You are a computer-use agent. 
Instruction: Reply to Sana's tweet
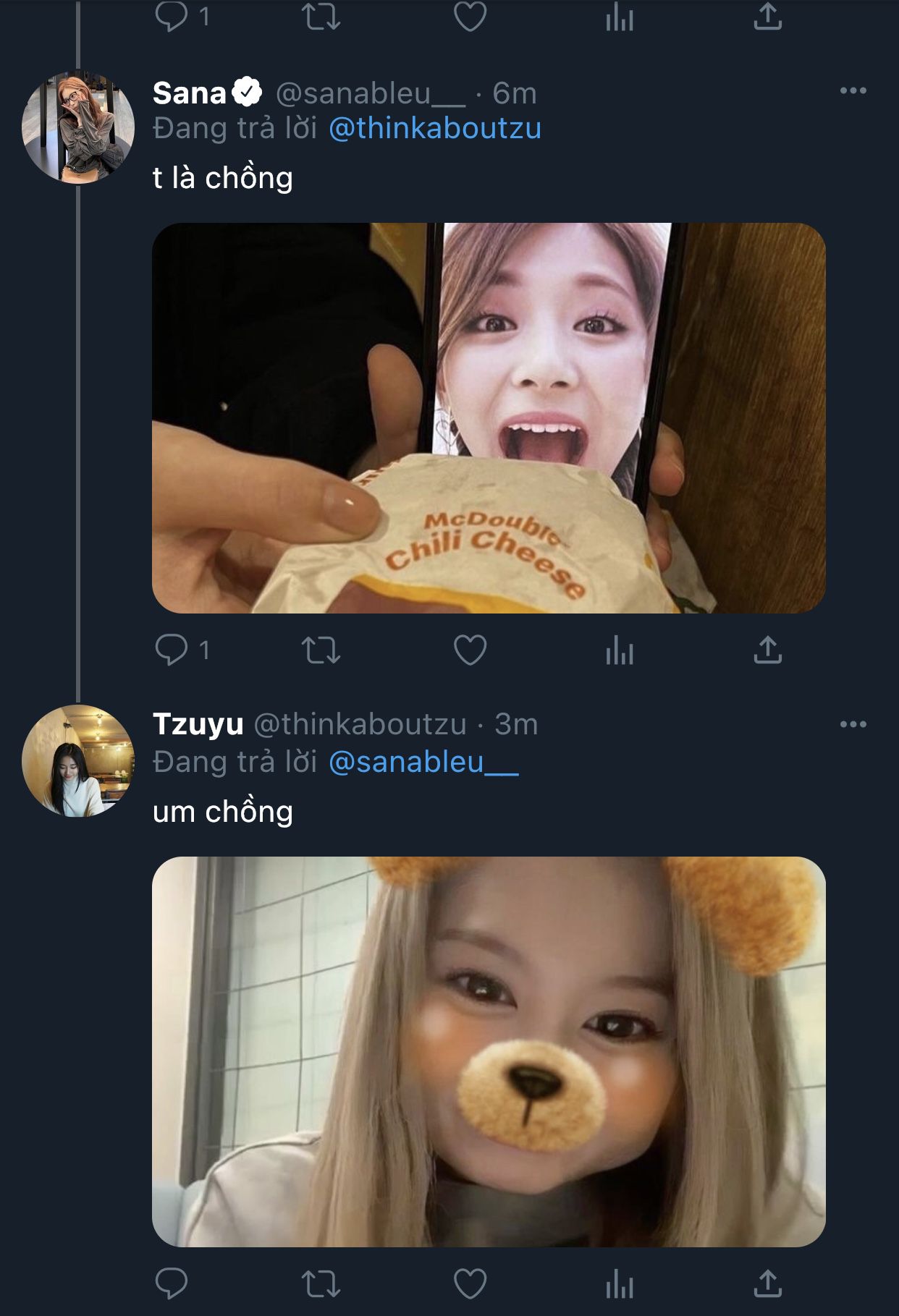(172, 649)
